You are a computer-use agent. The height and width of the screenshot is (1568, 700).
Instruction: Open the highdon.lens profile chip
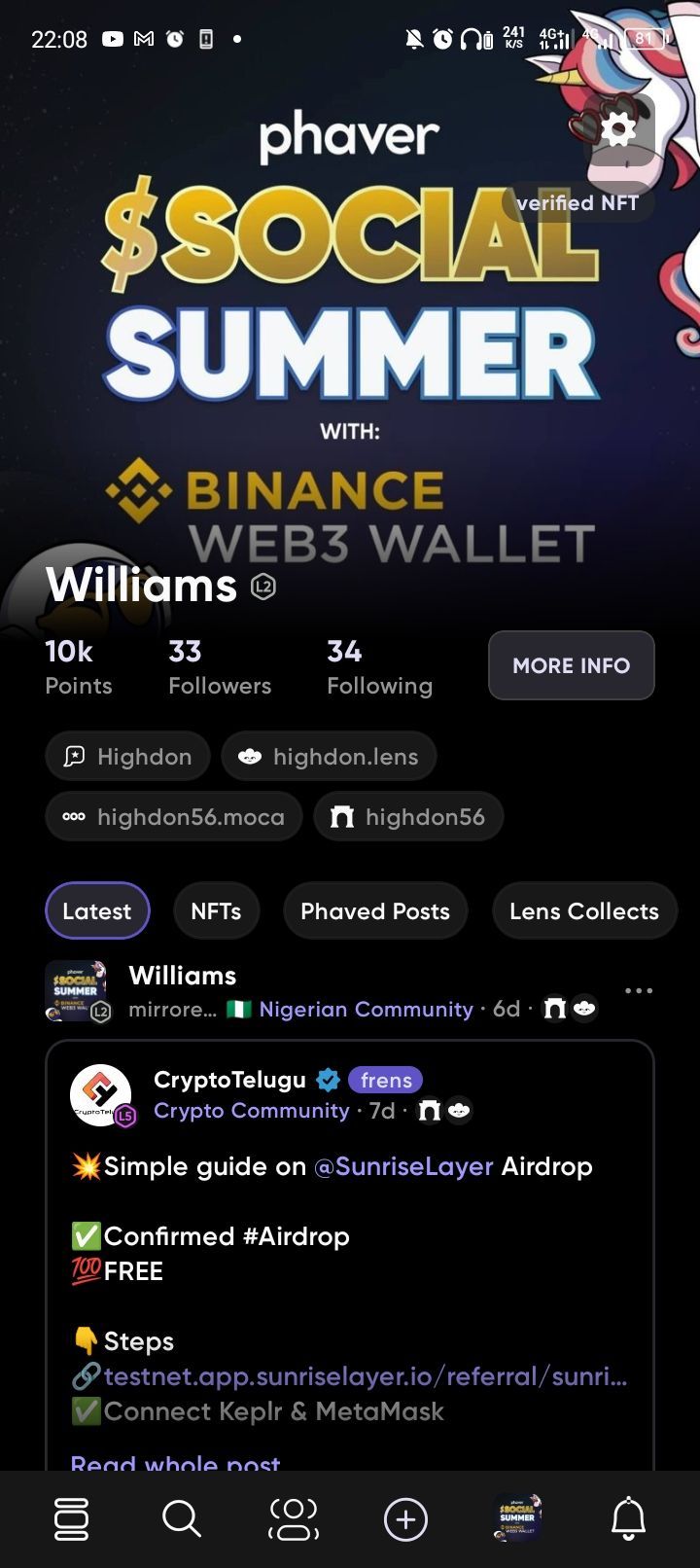pyautogui.click(x=329, y=757)
